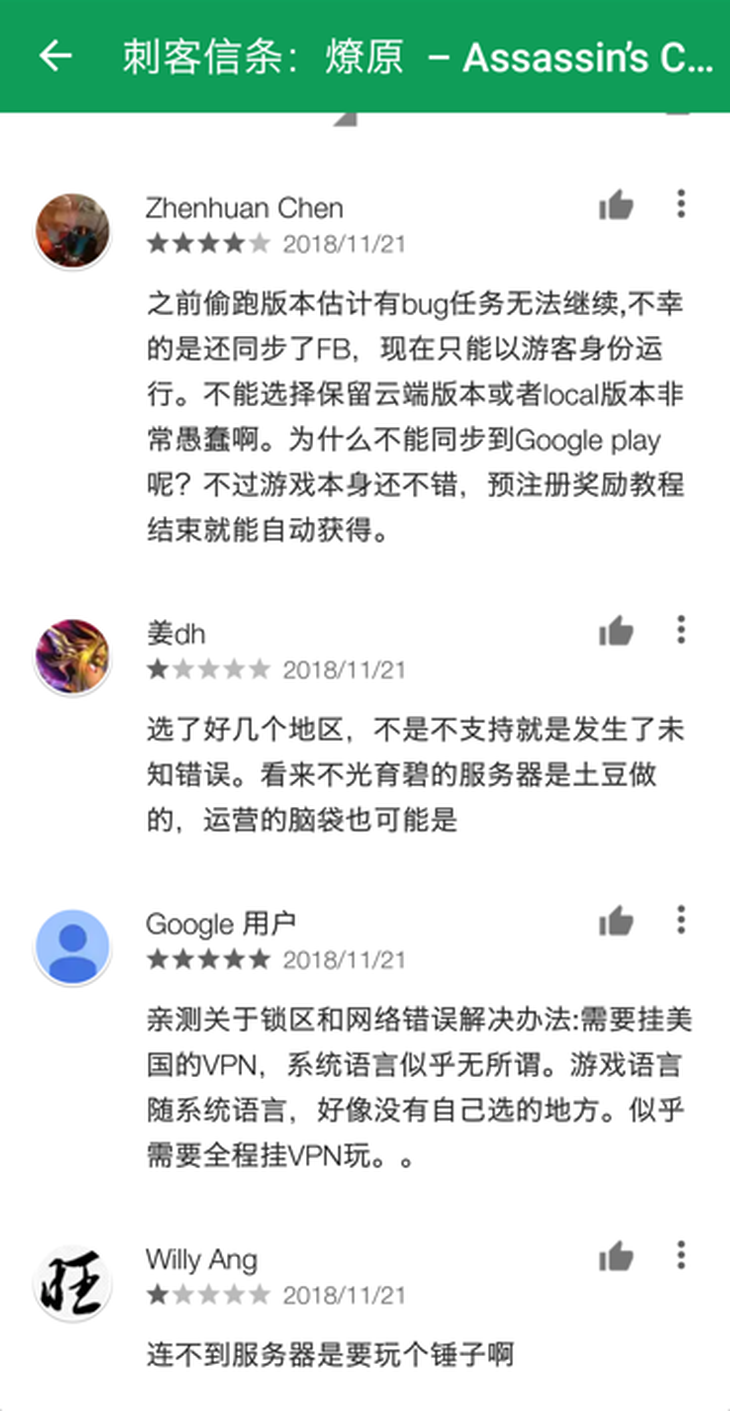Mark Zhenhuan Chen's review as helpful
The image size is (730, 1411).
coord(616,207)
